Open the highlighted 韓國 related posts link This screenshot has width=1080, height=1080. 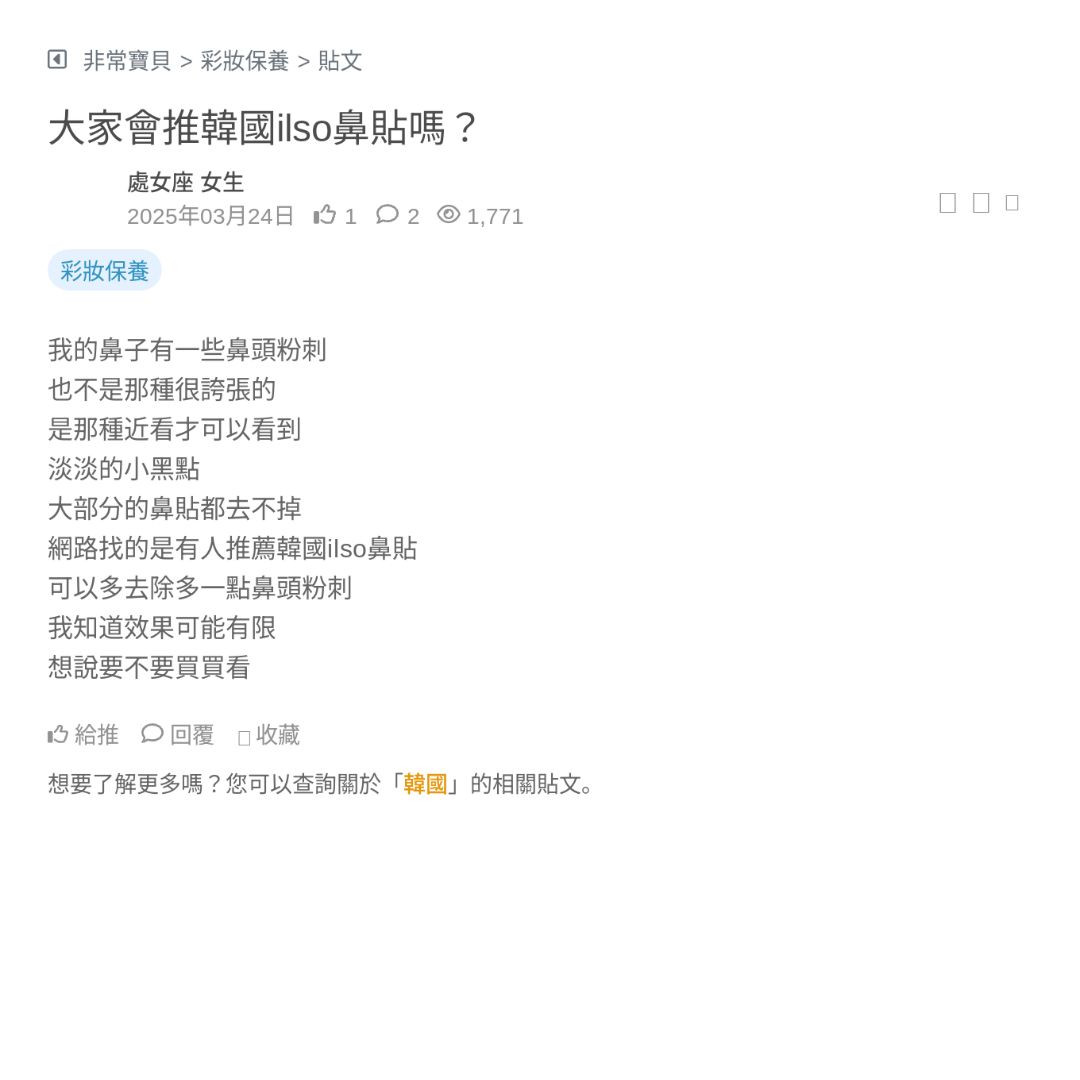pyautogui.click(x=425, y=784)
